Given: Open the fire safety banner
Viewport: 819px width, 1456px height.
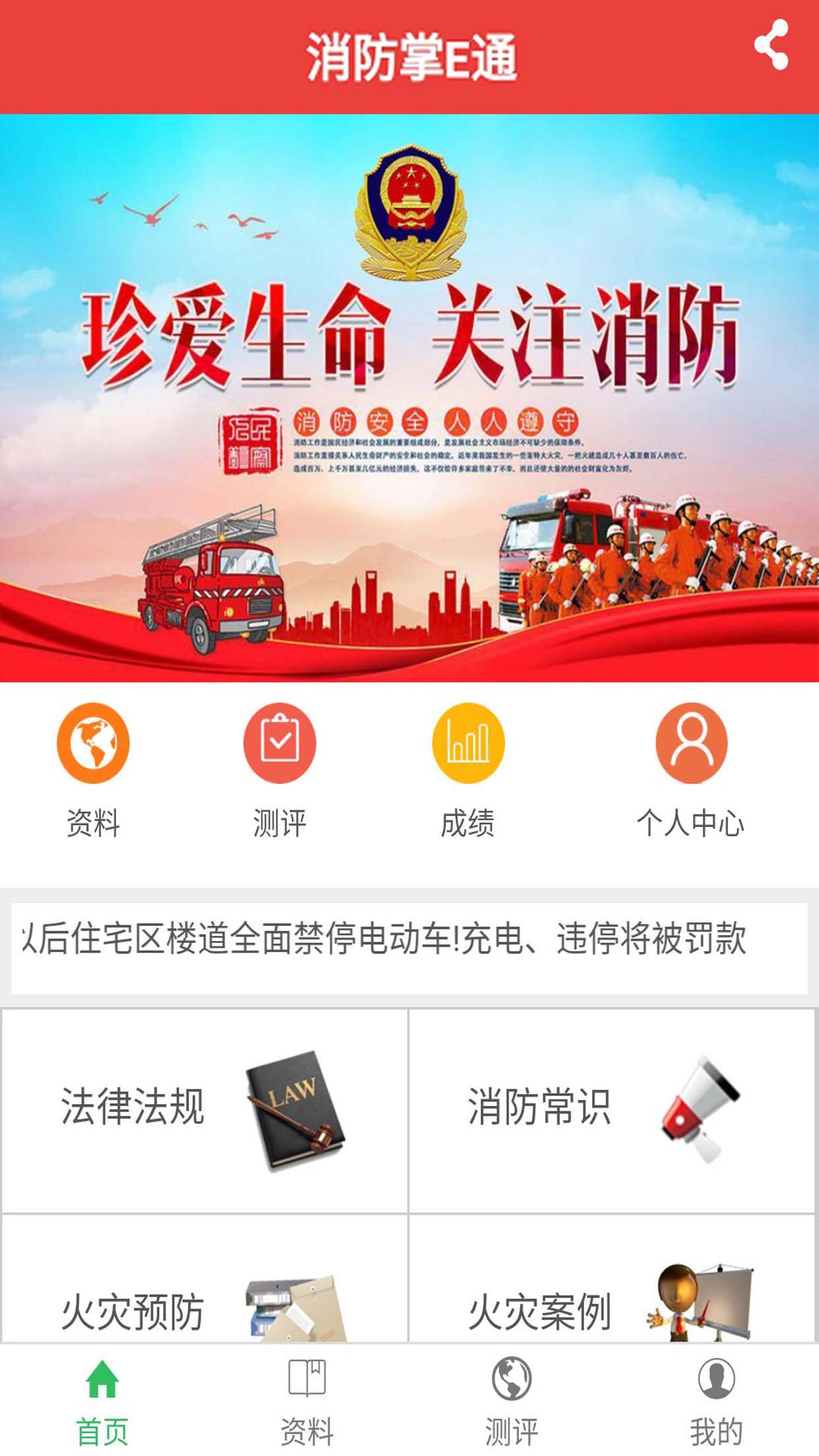Looking at the screenshot, I should [409, 398].
